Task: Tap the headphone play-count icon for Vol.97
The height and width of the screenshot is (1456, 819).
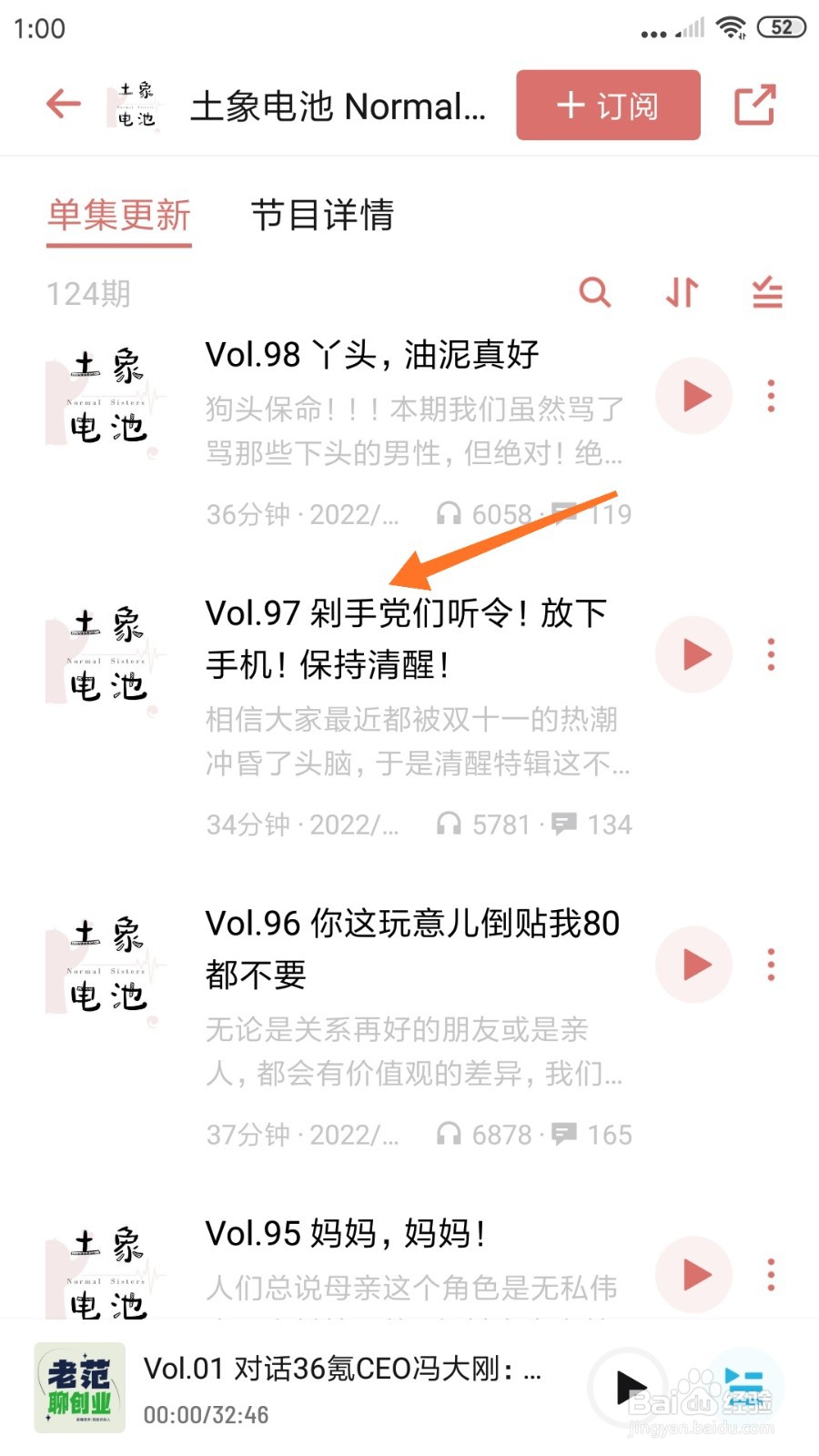Action: coord(448,824)
